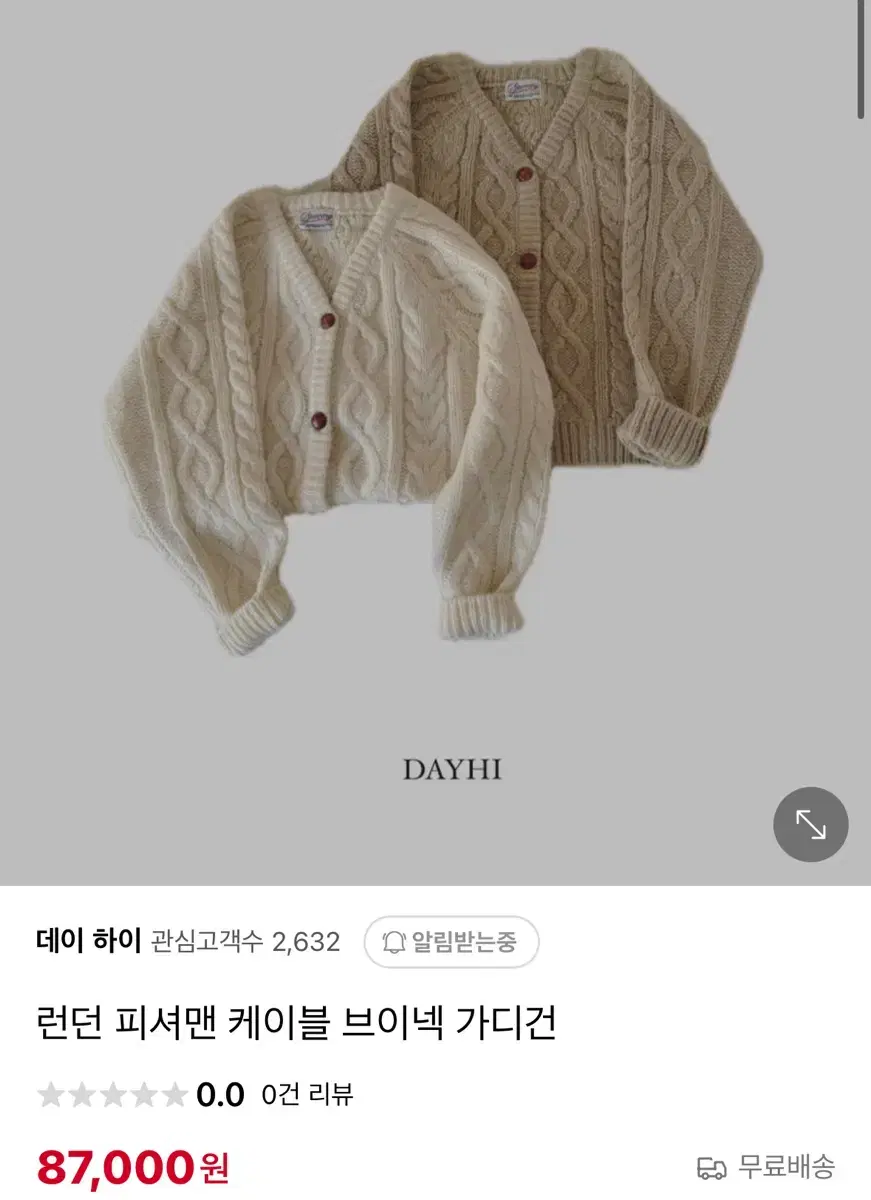Screen dimensions: 871x1200
Task: Tap the diagonal fullscreen arrow over the product image
Action: click(811, 824)
